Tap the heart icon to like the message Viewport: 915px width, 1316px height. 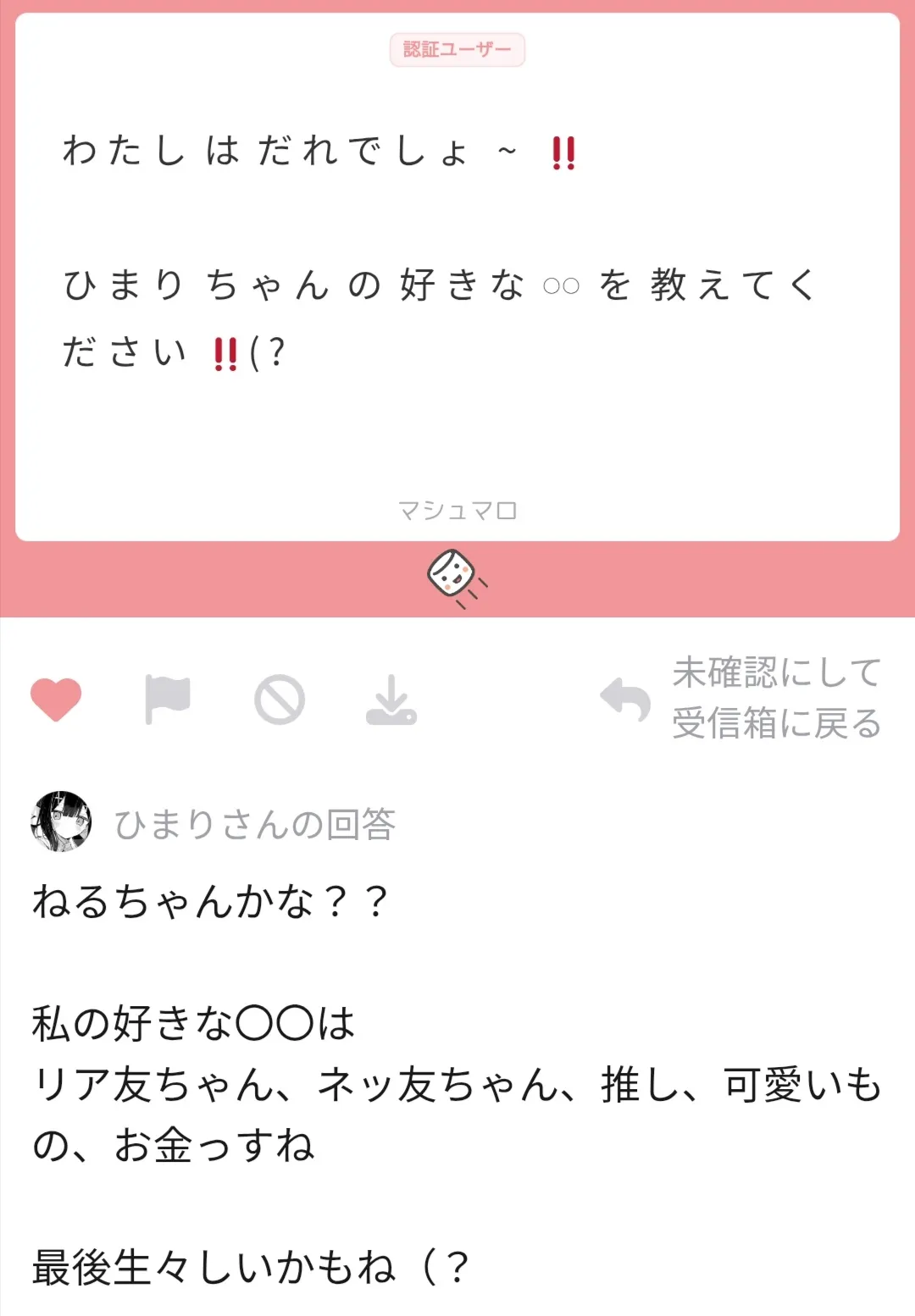pyautogui.click(x=56, y=699)
